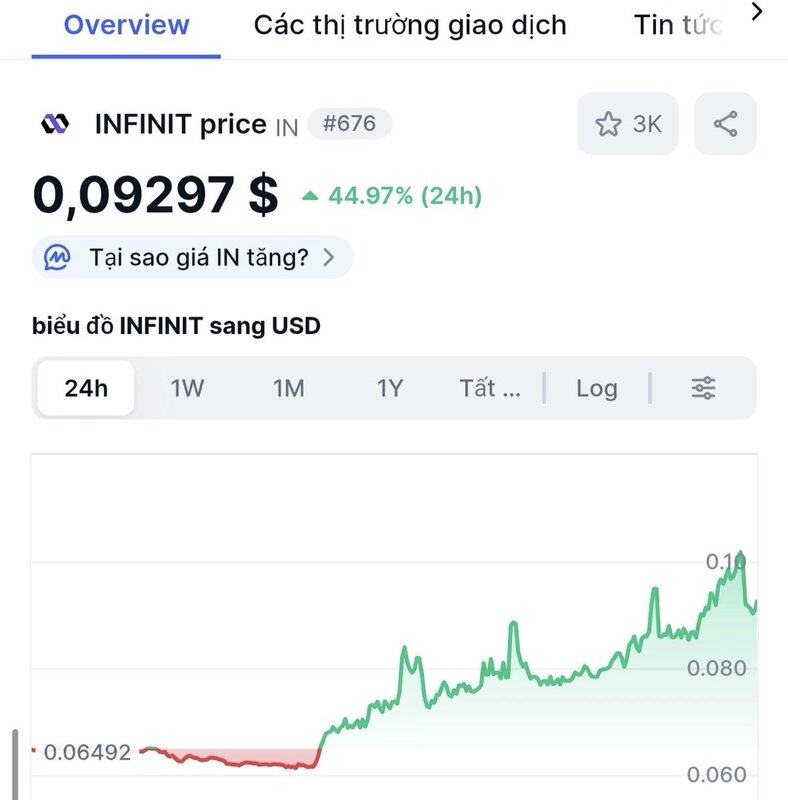Add INFINIT to watchlist with star button
This screenshot has width=788, height=800.
(628, 124)
